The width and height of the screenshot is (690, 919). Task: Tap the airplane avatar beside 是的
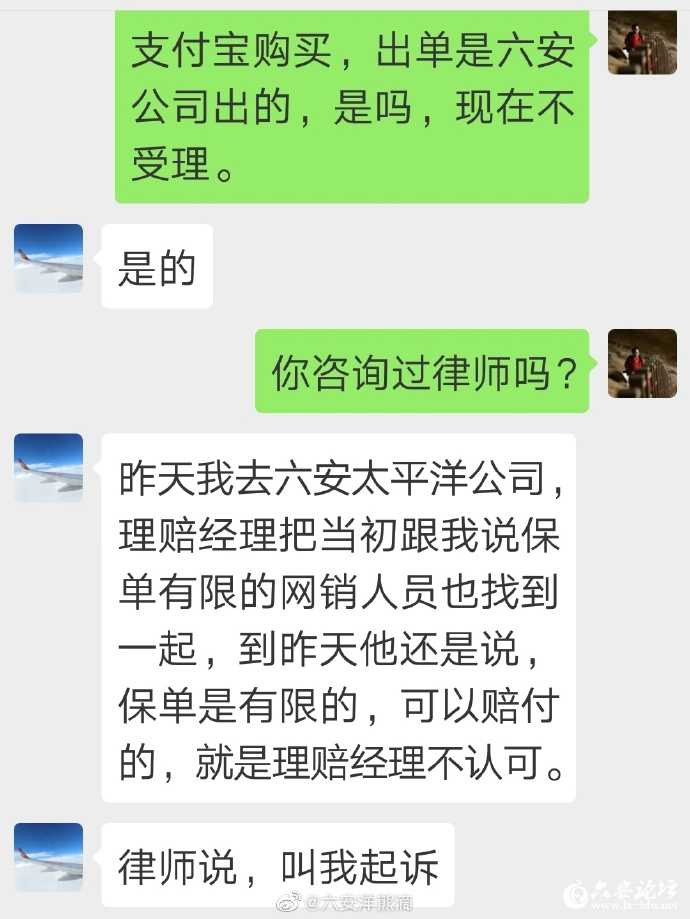(x=48, y=258)
